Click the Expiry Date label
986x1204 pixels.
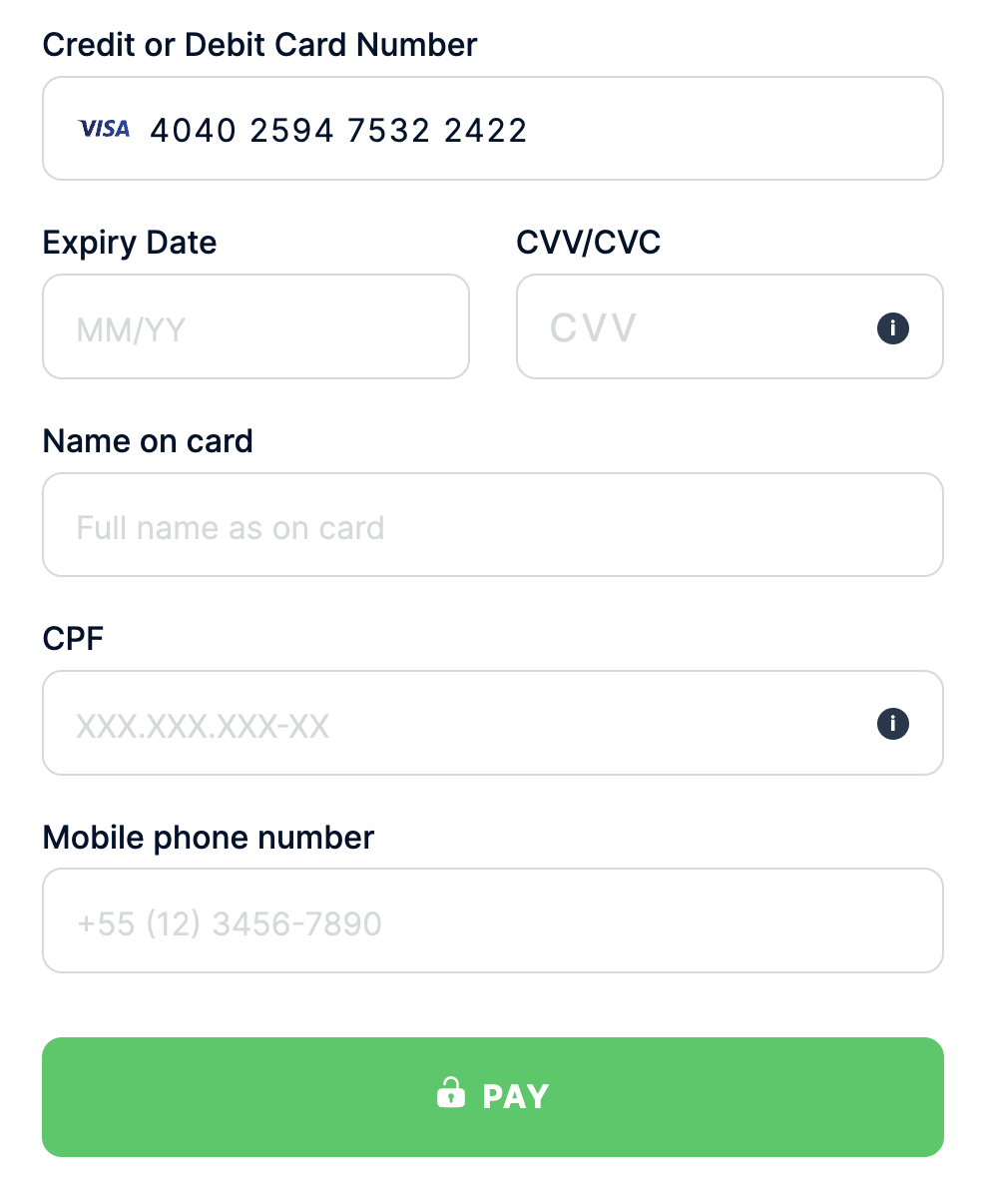[129, 242]
